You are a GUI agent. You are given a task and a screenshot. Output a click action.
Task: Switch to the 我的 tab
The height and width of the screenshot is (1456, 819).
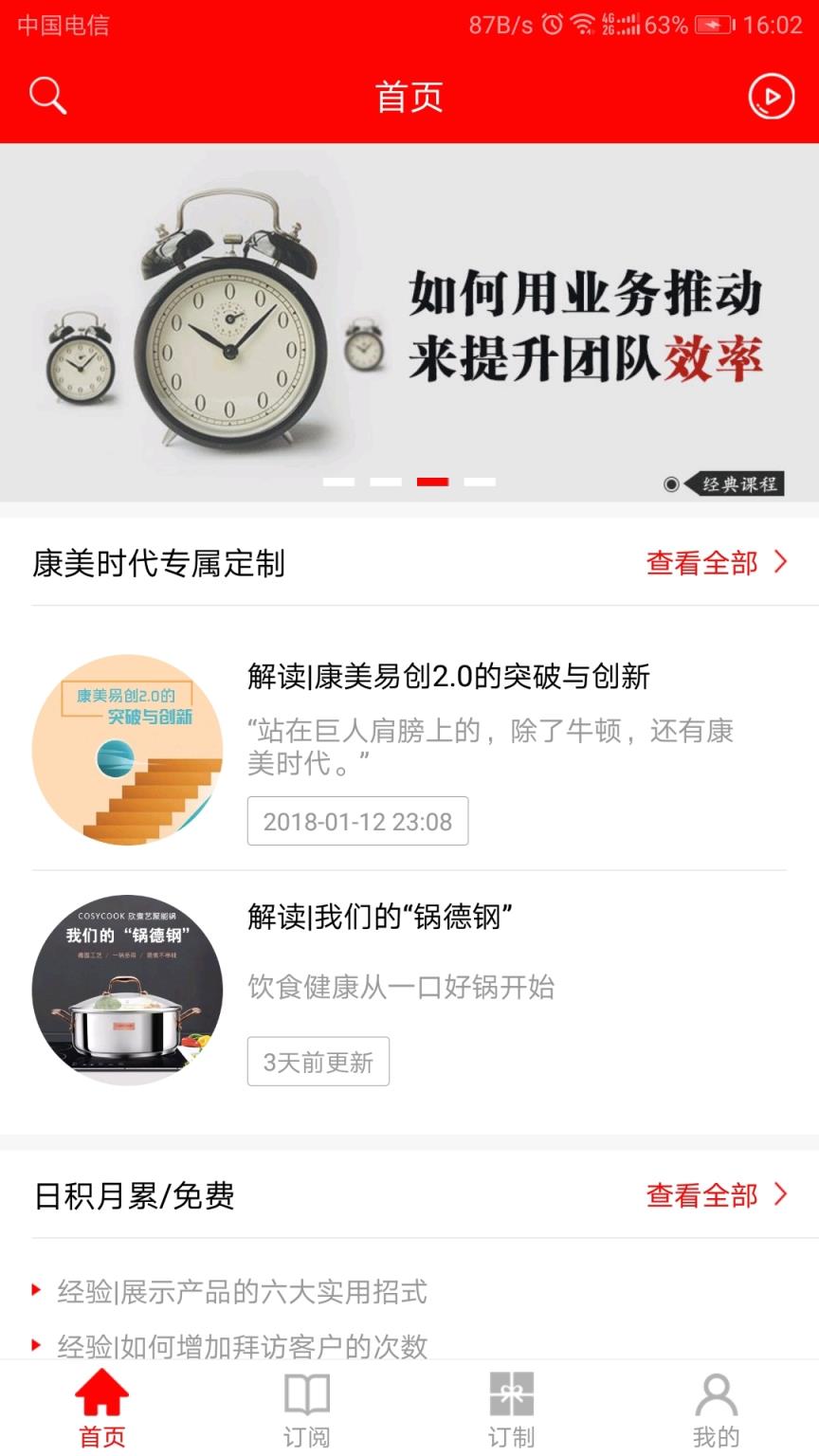pos(716,1410)
